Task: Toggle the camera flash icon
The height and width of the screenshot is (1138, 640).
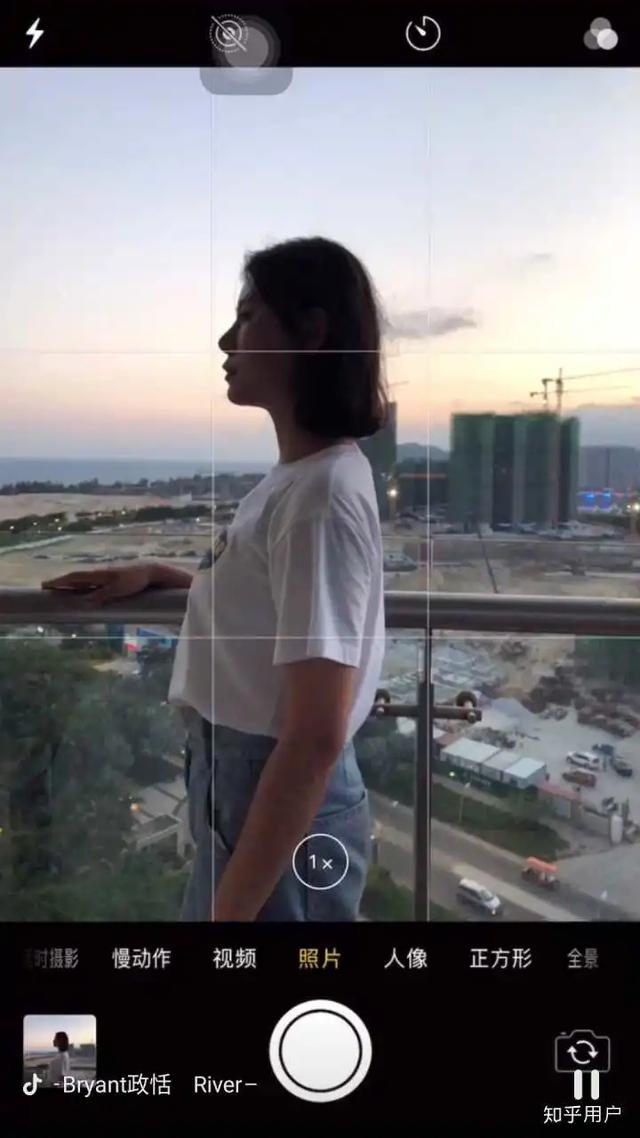Action: click(34, 33)
